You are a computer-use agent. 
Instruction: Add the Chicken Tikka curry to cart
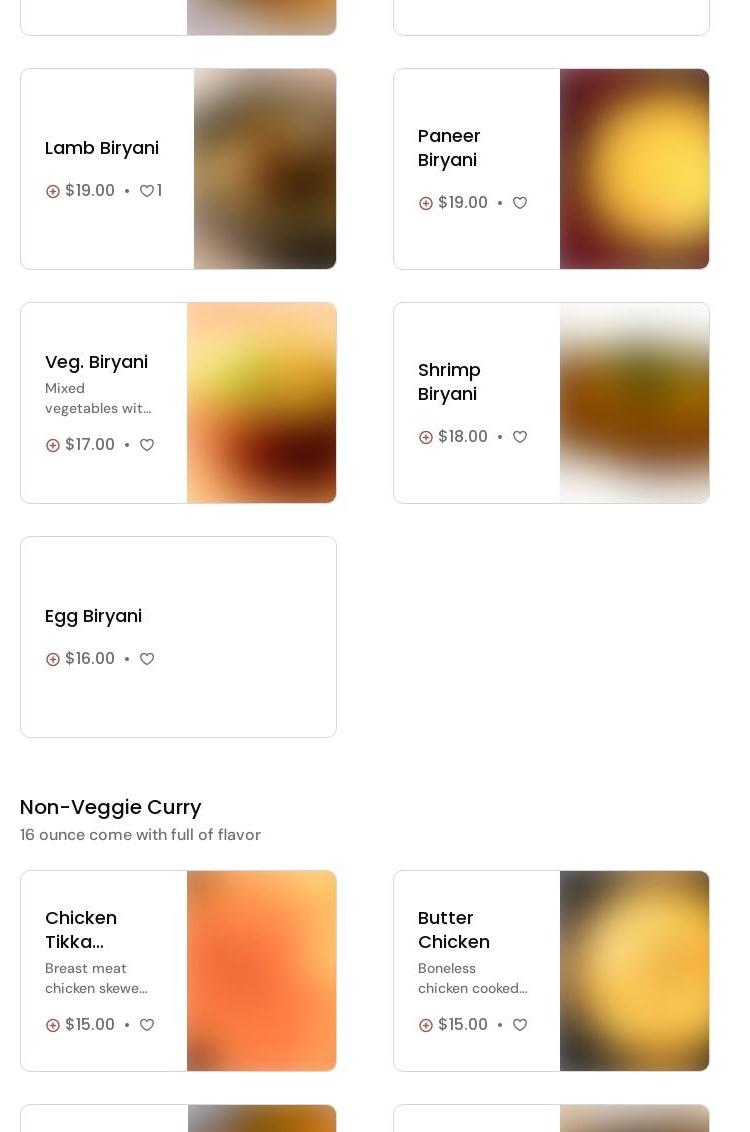tap(53, 1025)
